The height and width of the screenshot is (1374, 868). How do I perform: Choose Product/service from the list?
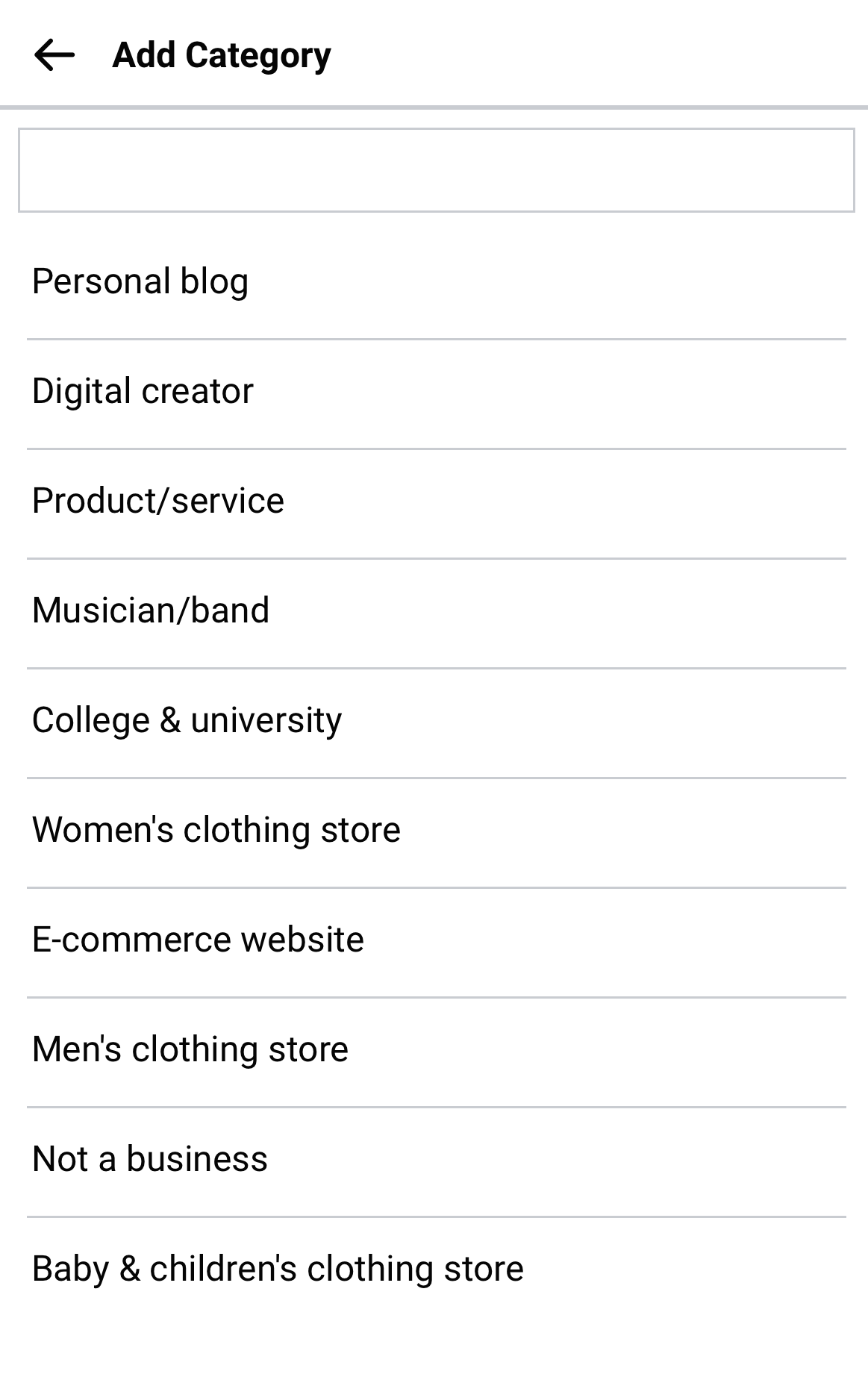(x=157, y=499)
